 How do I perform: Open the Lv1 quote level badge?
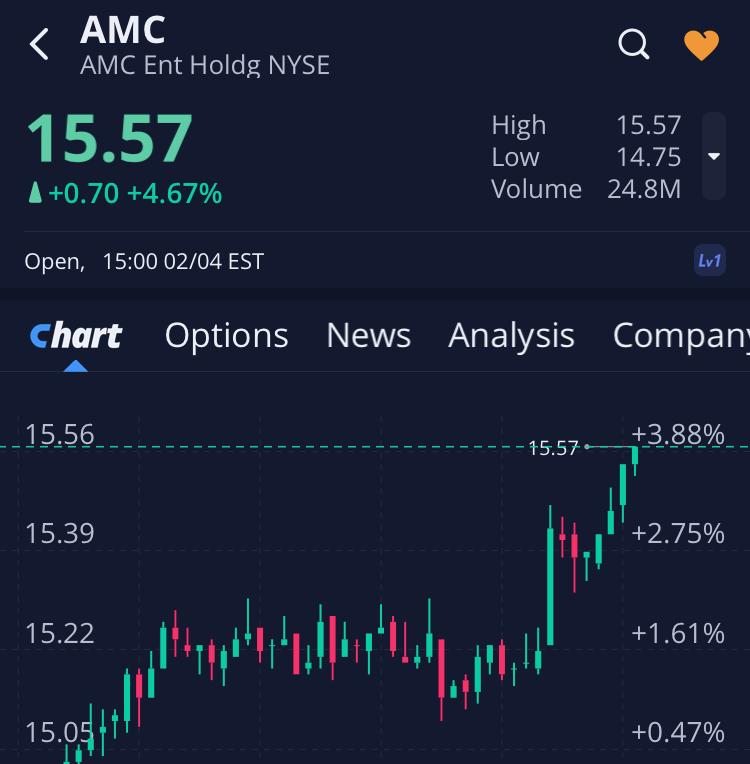(x=709, y=261)
